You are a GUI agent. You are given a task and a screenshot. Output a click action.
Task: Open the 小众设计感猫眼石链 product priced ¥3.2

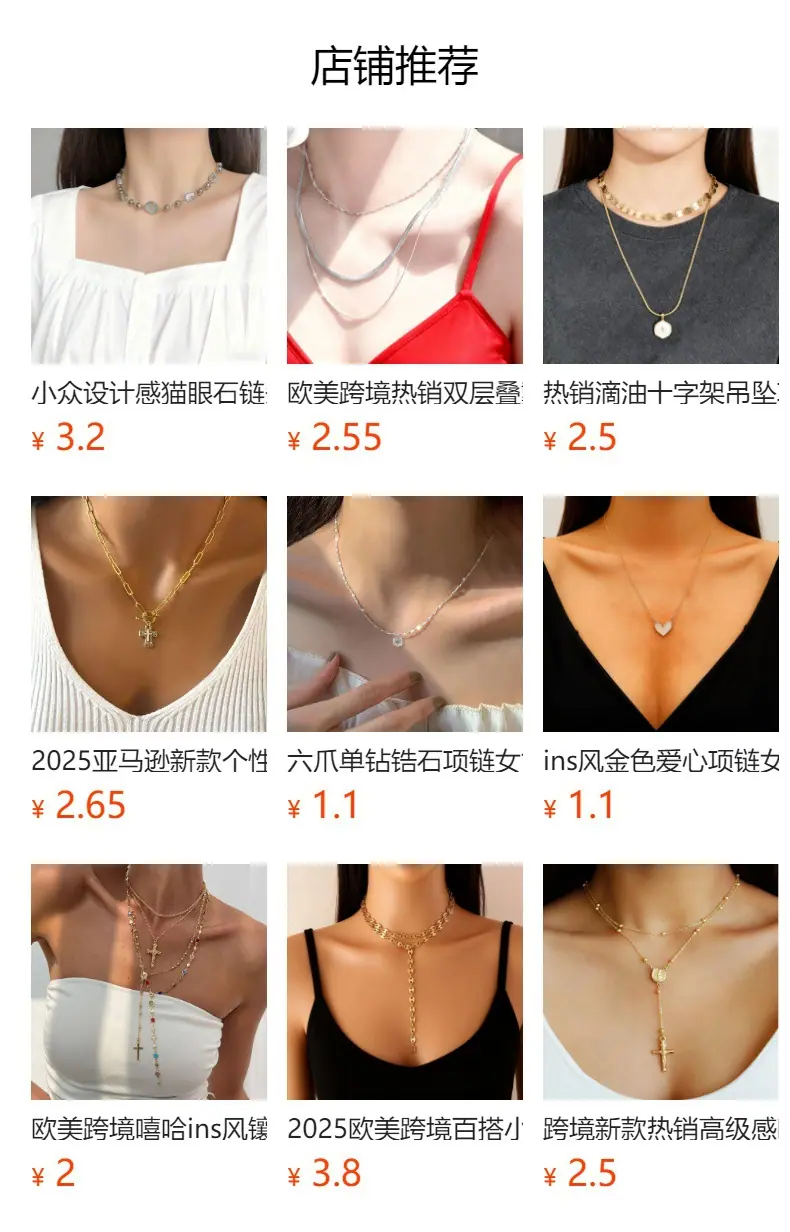[149, 291]
